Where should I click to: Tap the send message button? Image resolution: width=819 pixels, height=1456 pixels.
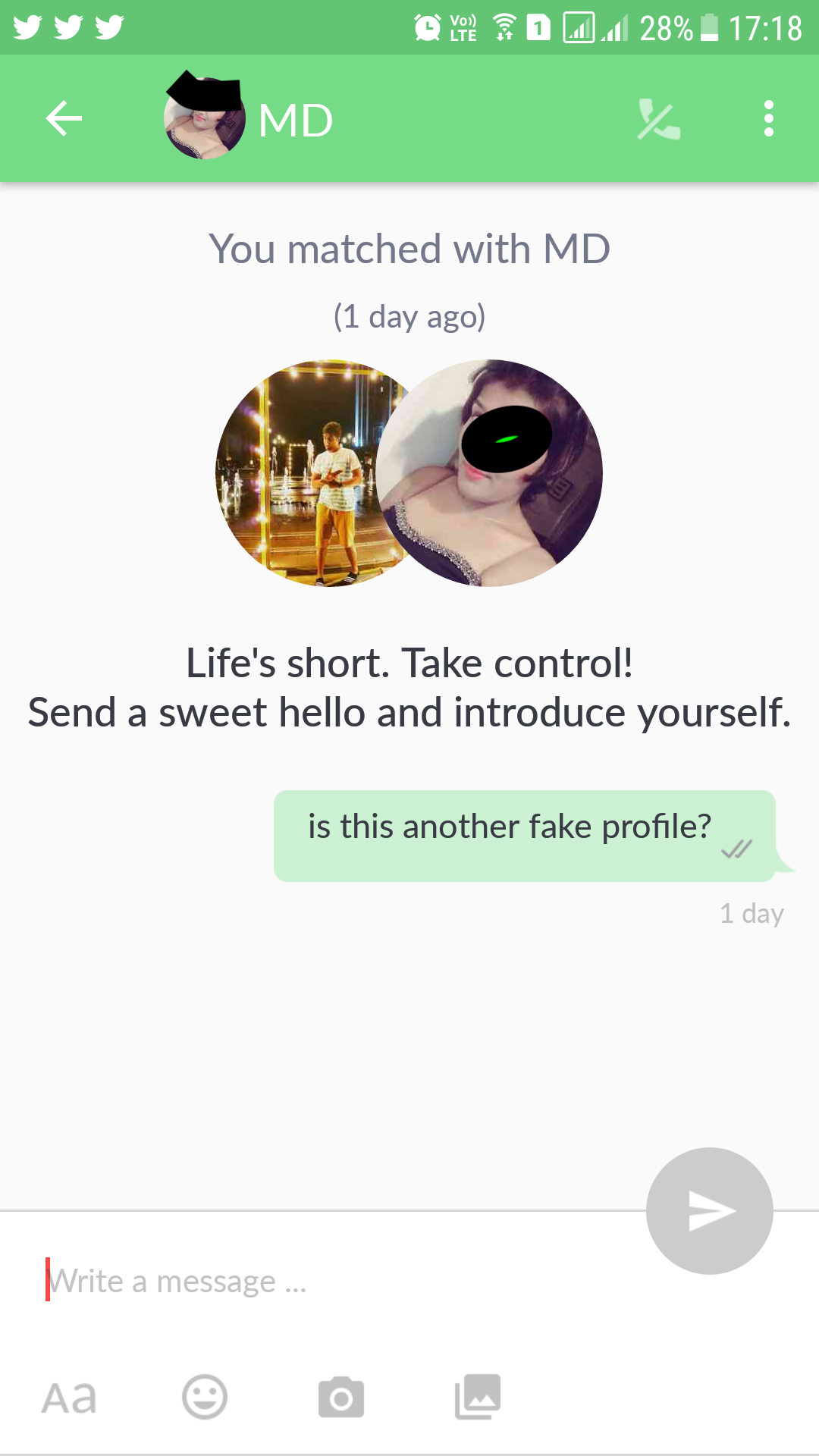[709, 1211]
